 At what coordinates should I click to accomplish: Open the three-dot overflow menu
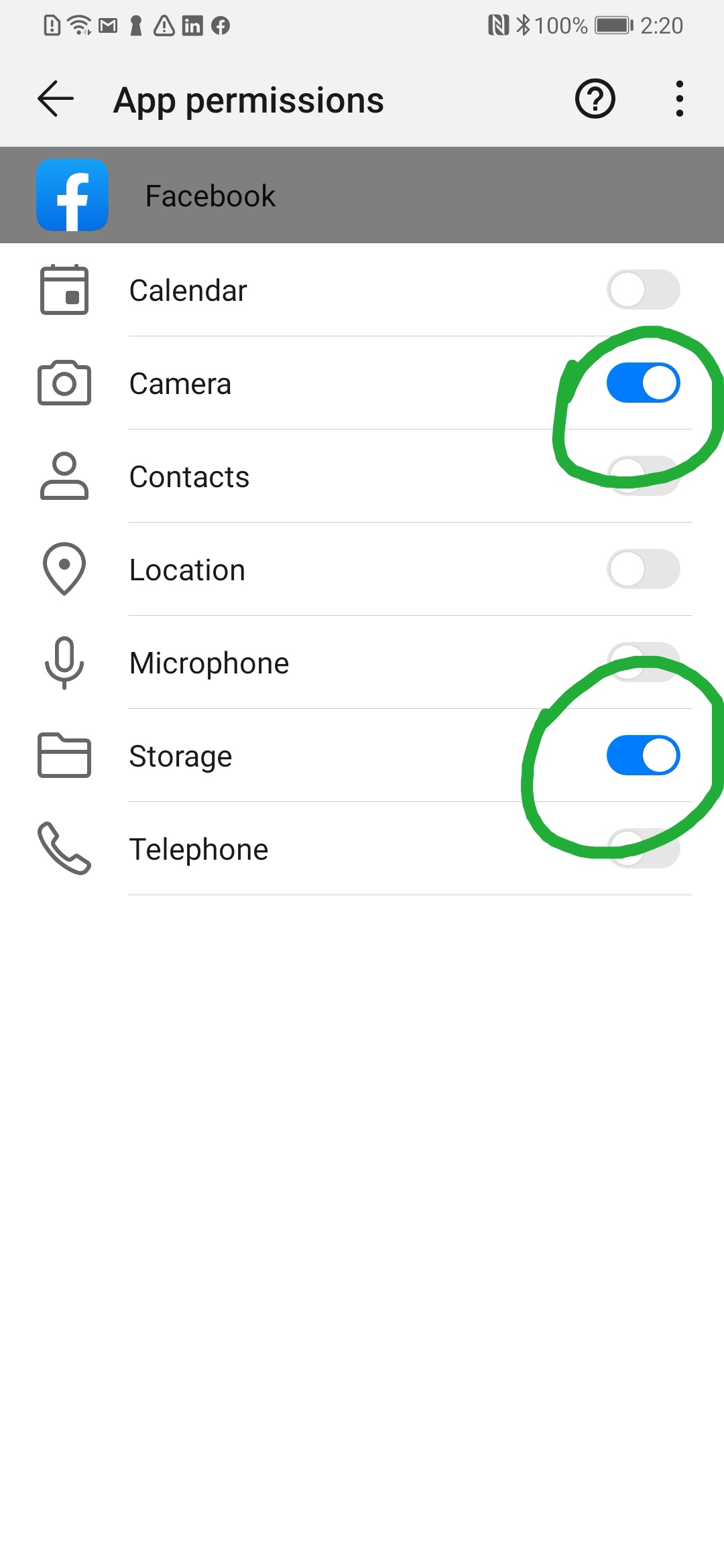[679, 99]
